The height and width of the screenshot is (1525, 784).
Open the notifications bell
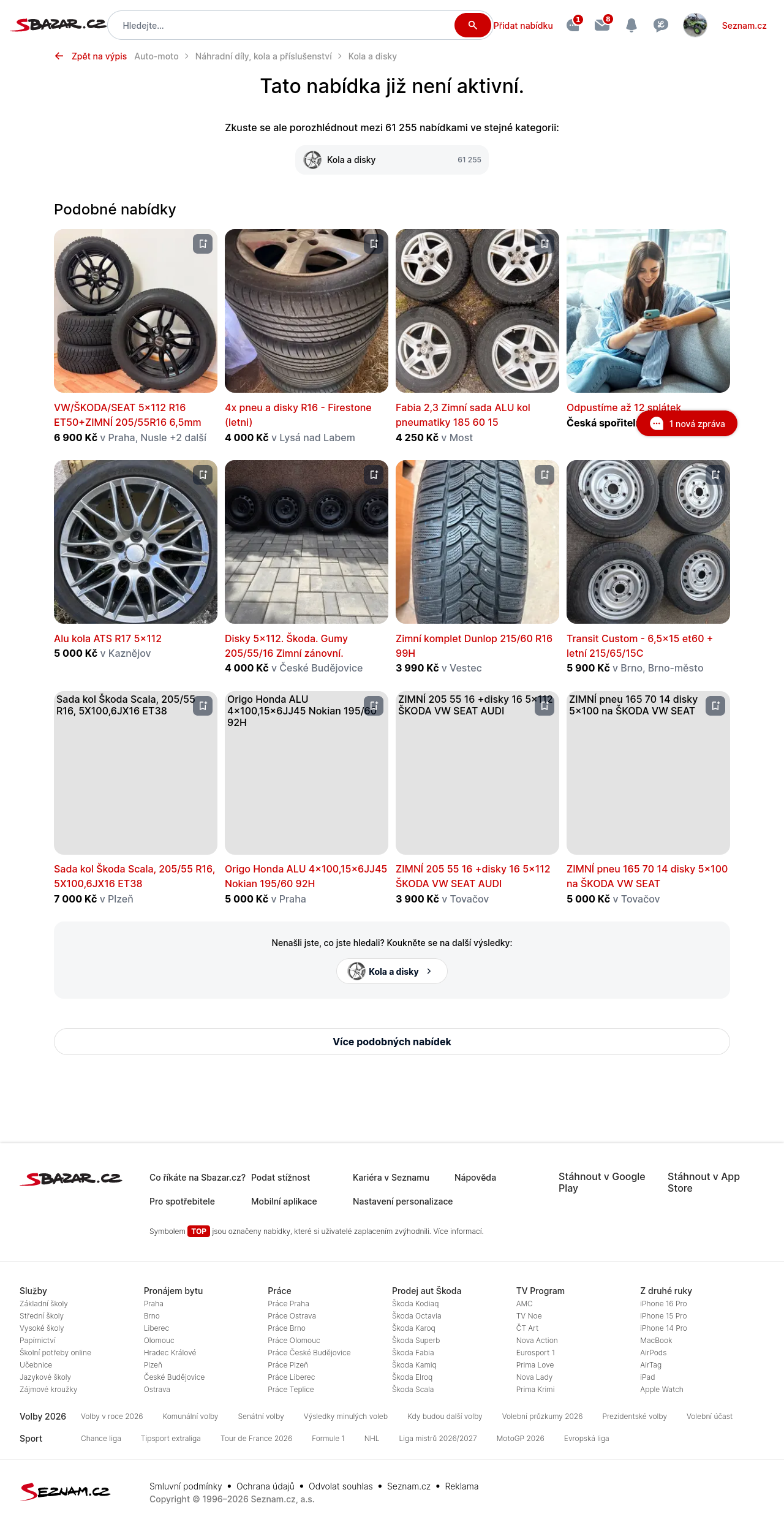(631, 25)
